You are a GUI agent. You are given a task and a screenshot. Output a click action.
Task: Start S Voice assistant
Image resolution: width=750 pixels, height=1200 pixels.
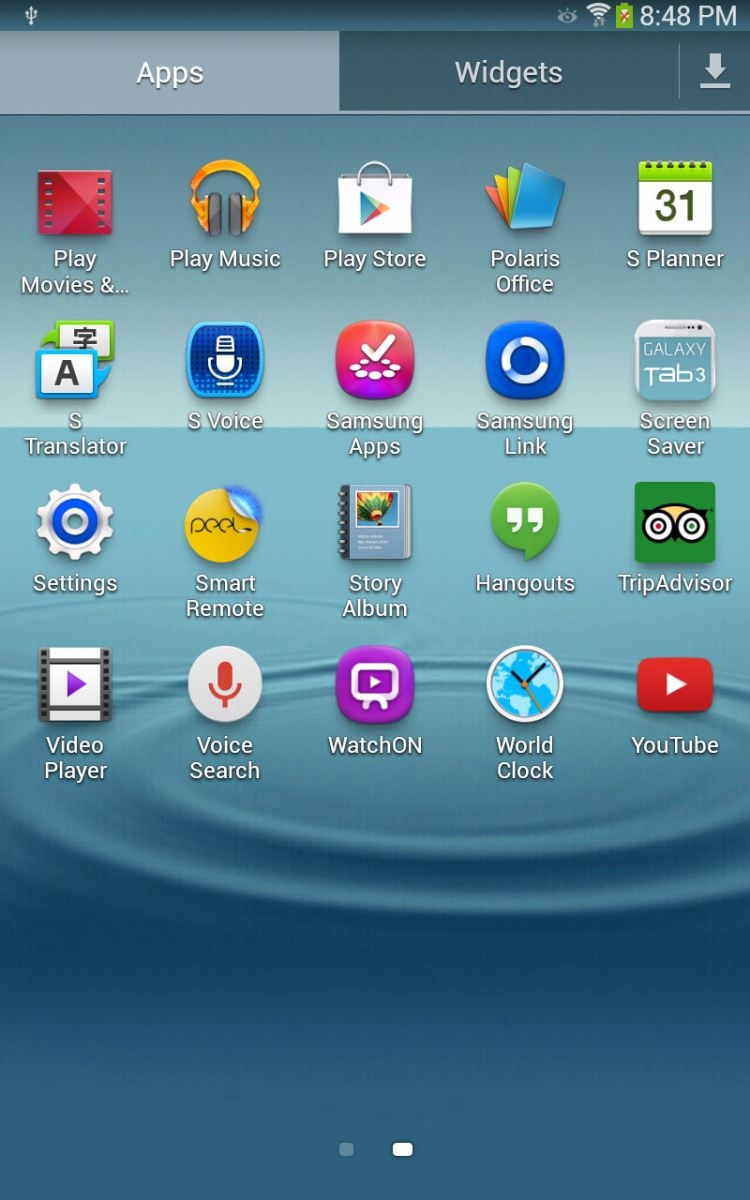point(225,361)
